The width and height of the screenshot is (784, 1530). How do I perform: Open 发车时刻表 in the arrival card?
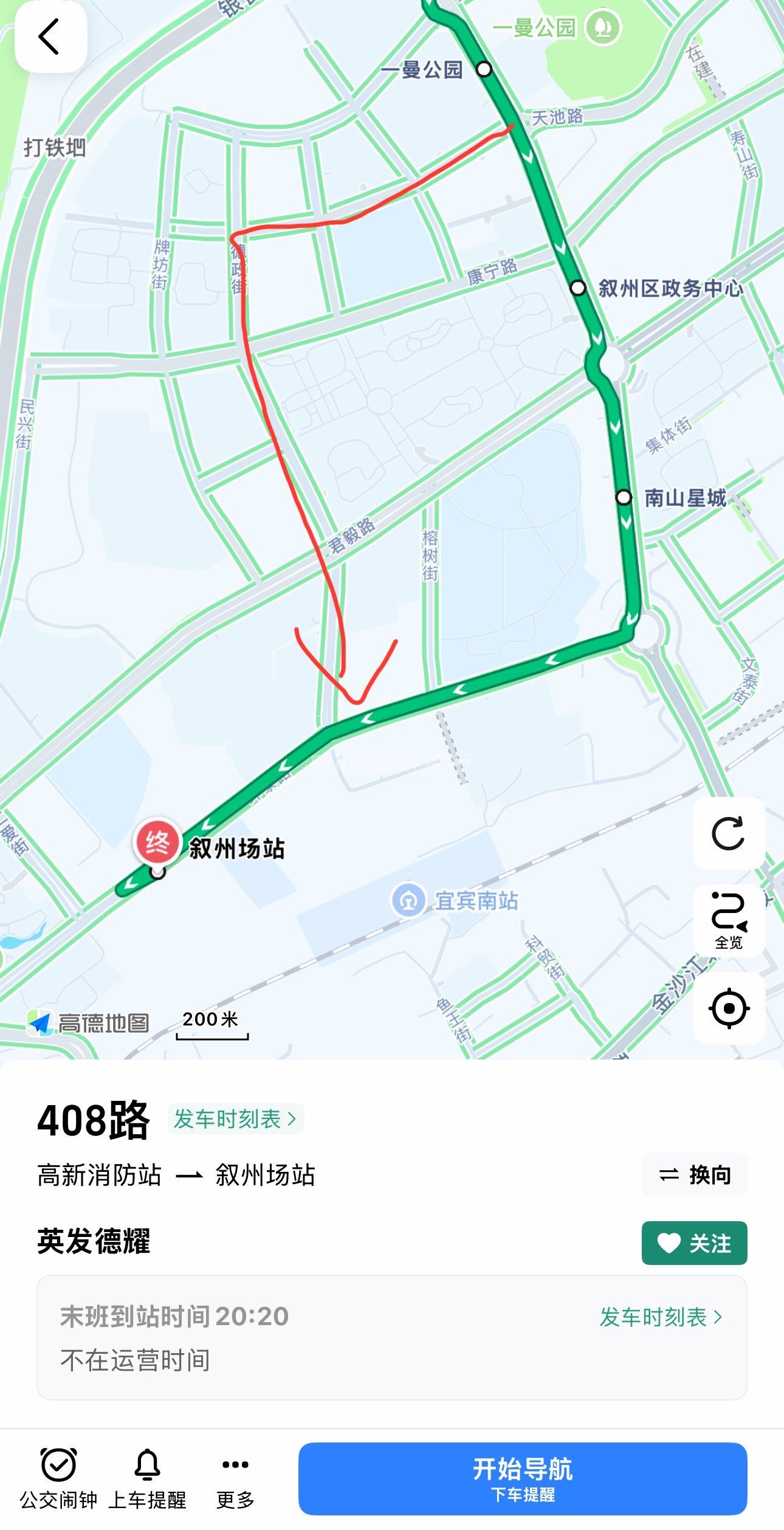point(661,1317)
